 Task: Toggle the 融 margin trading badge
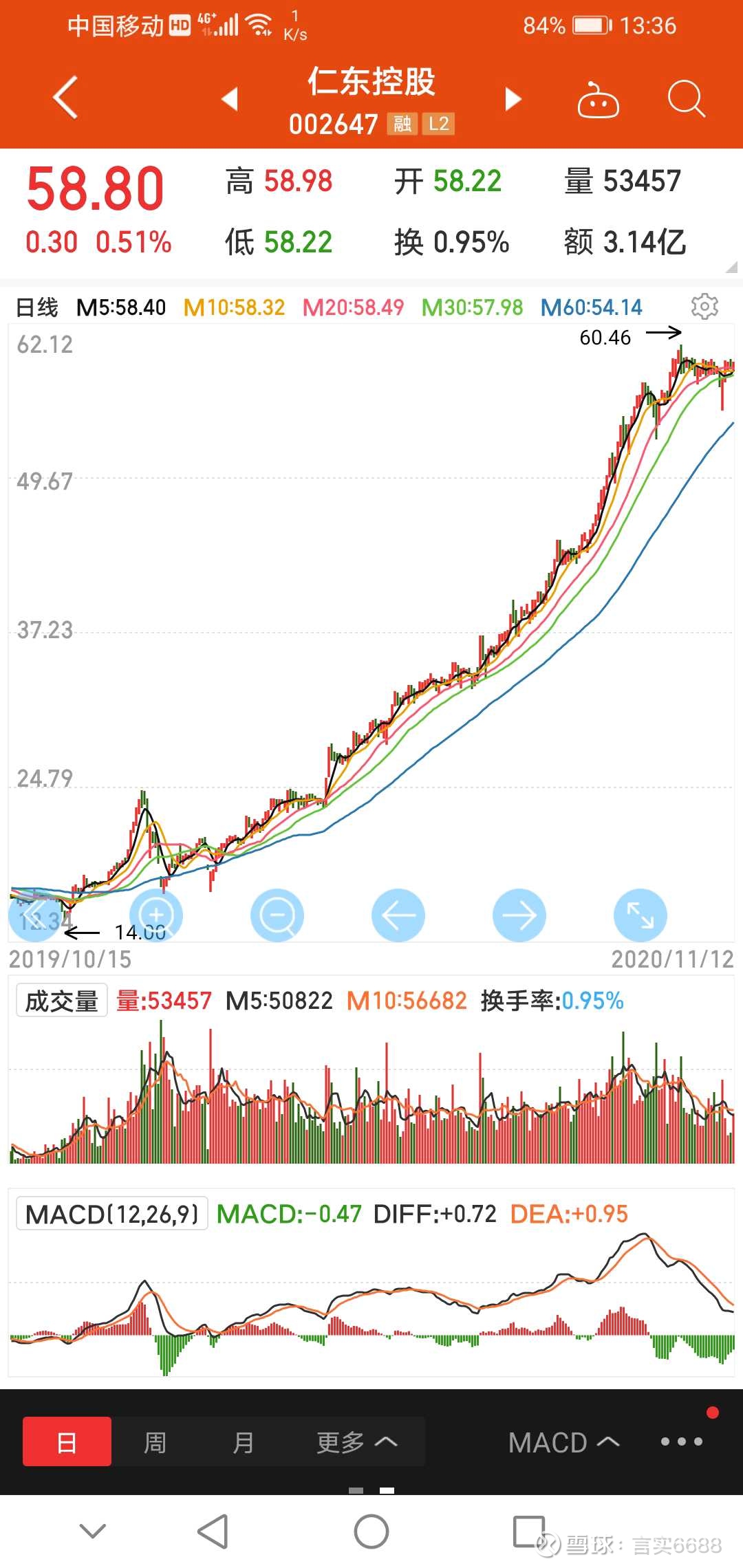(x=403, y=125)
